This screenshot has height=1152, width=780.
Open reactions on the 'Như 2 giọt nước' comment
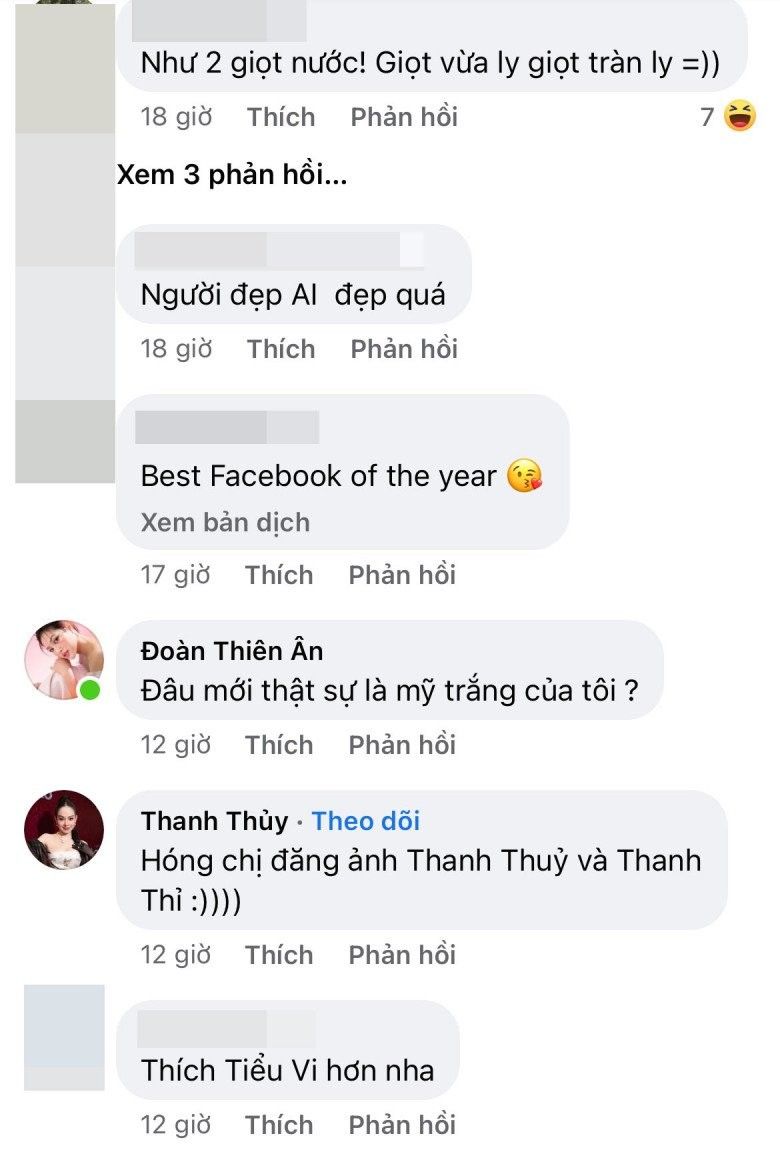click(x=728, y=117)
